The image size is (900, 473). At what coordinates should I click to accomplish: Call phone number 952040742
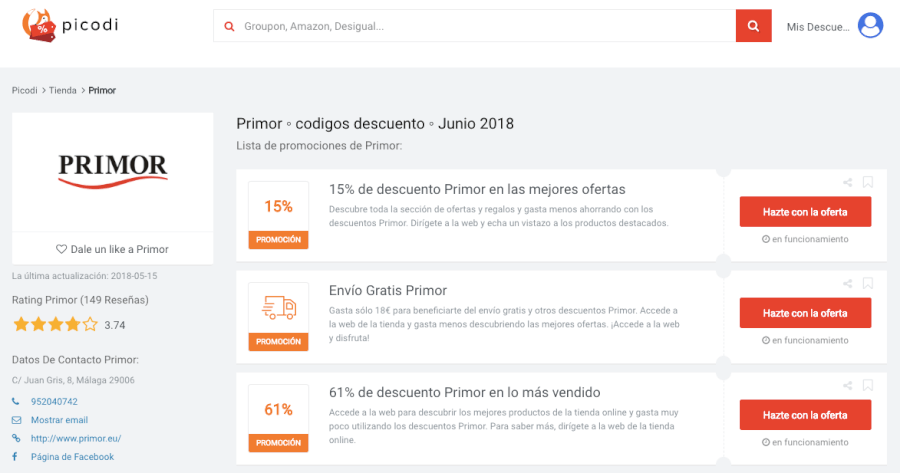[54, 402]
